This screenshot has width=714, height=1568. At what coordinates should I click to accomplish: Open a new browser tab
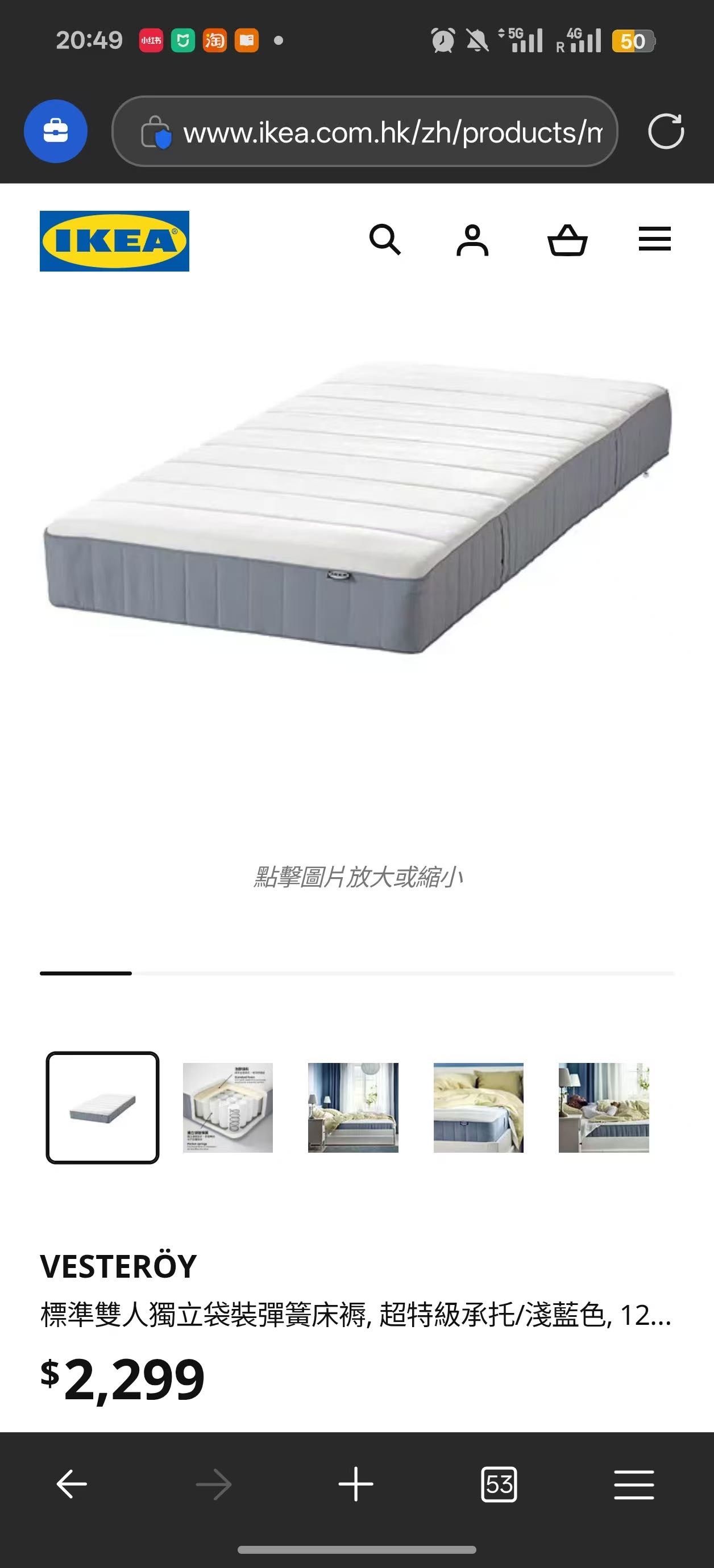coord(356,1484)
